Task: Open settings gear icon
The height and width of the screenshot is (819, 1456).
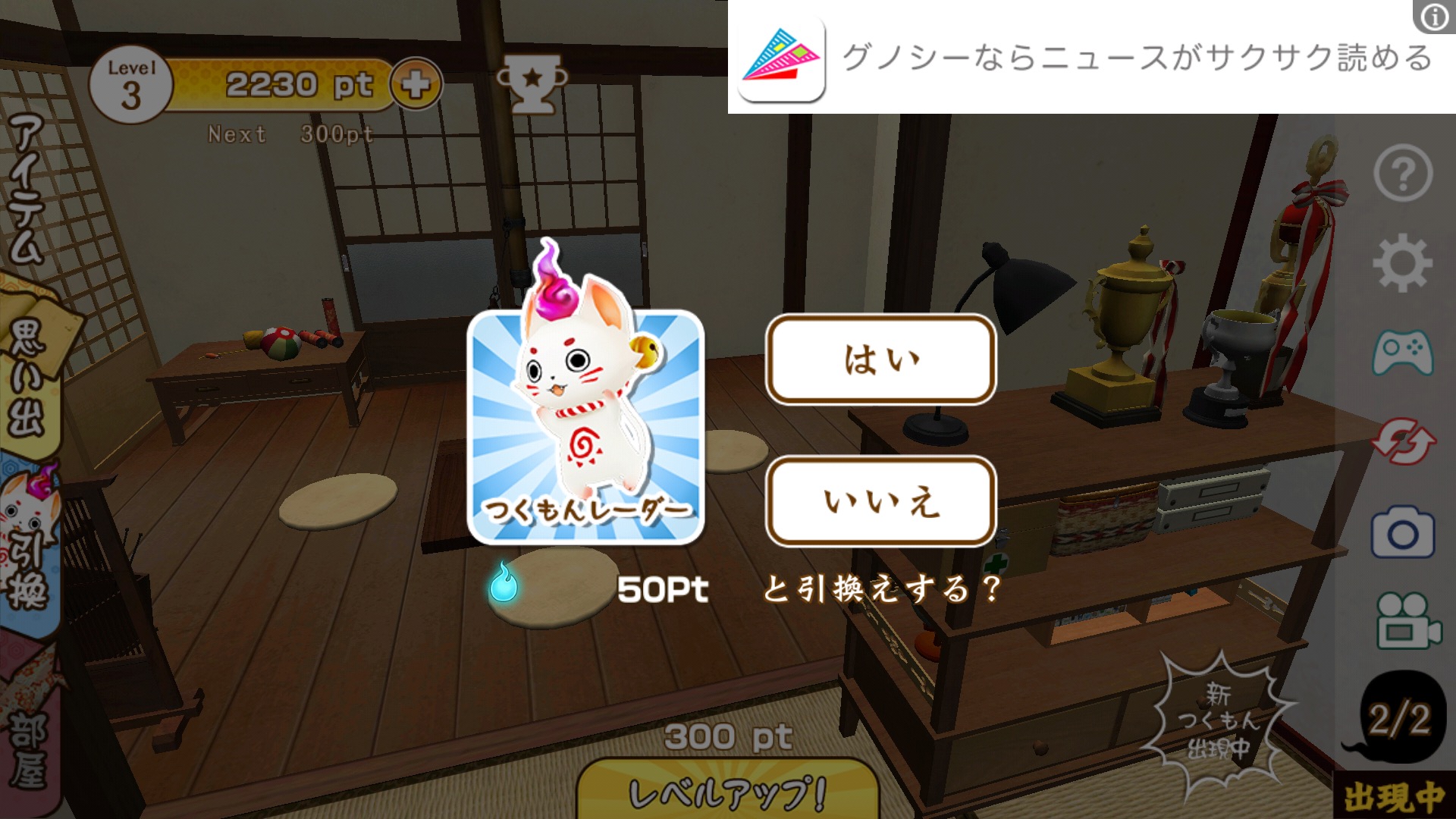Action: [x=1403, y=262]
